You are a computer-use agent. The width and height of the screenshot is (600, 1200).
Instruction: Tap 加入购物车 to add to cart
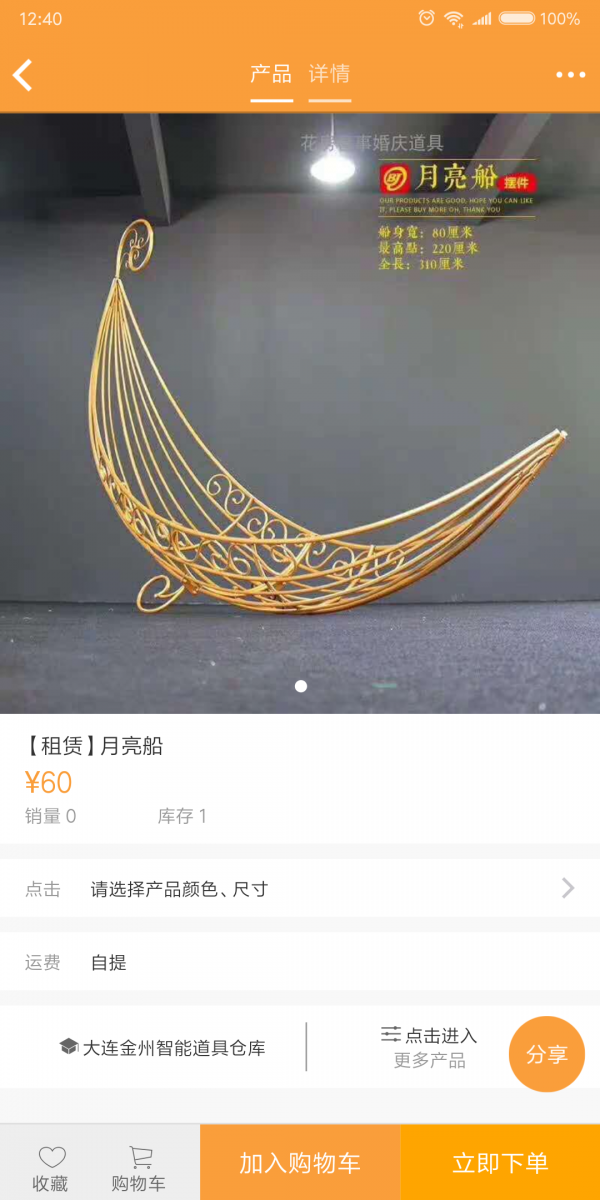coord(300,1162)
